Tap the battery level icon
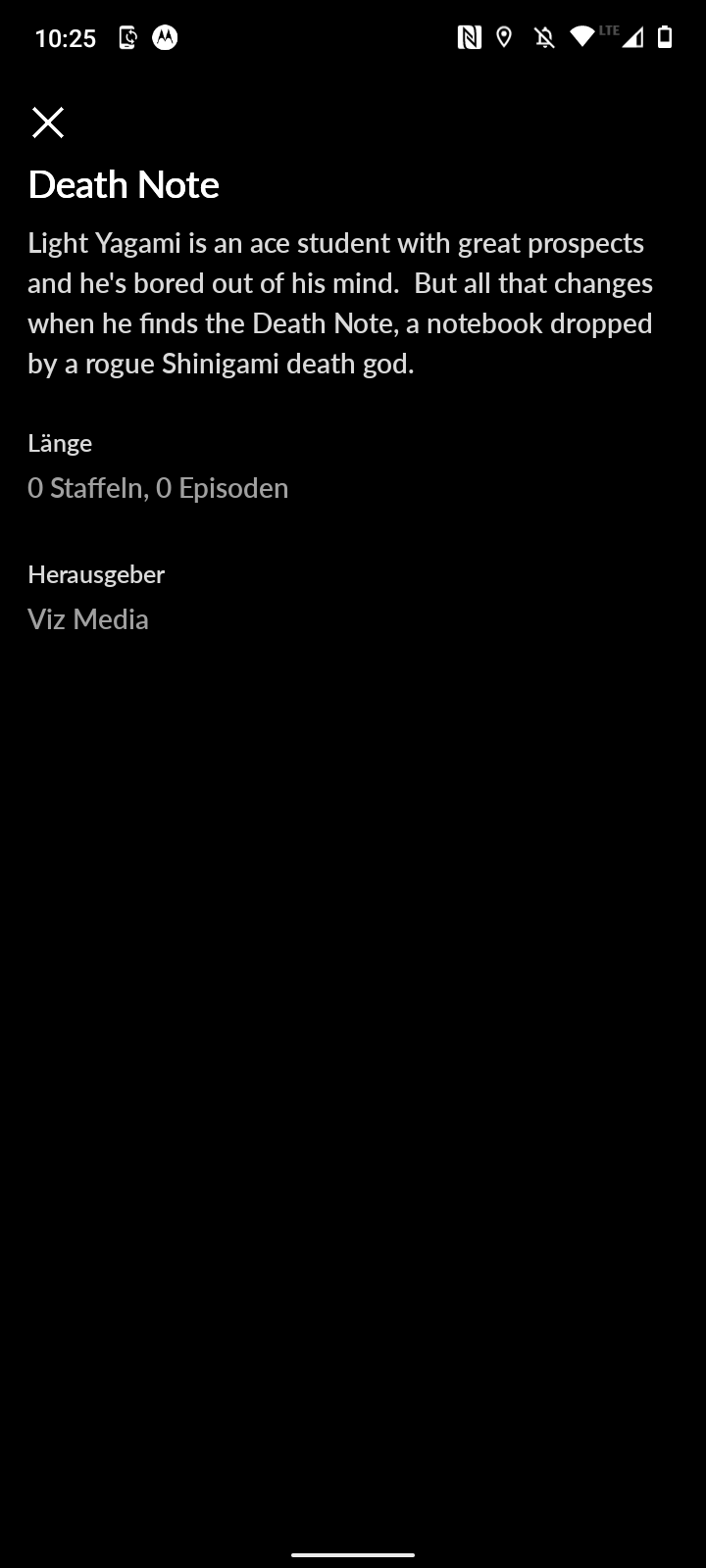706x1568 pixels. 666,36
